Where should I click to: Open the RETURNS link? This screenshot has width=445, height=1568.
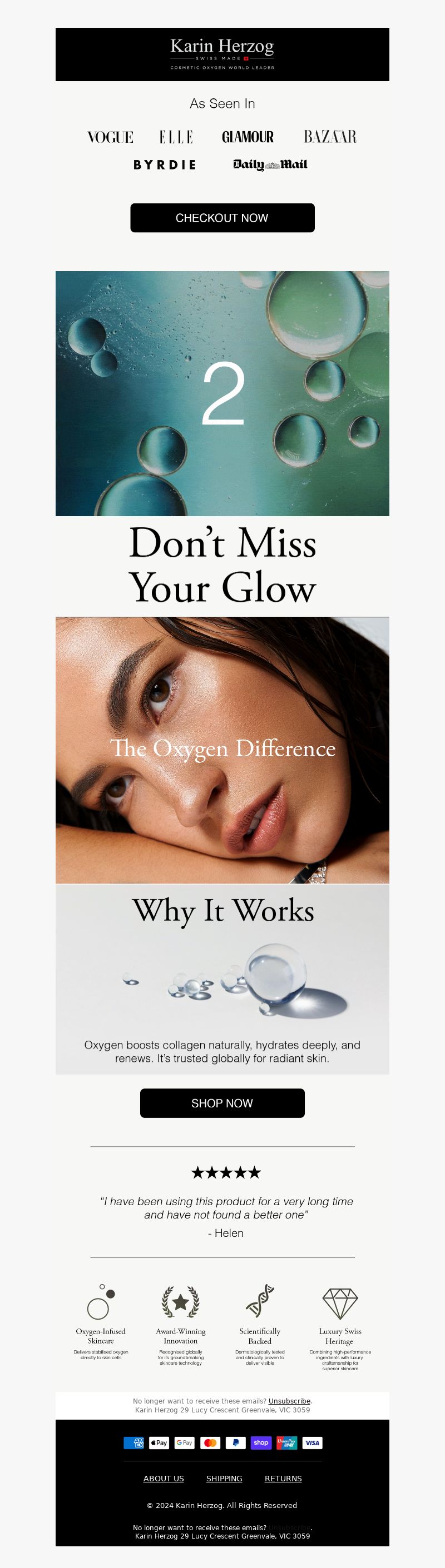[x=283, y=1479]
